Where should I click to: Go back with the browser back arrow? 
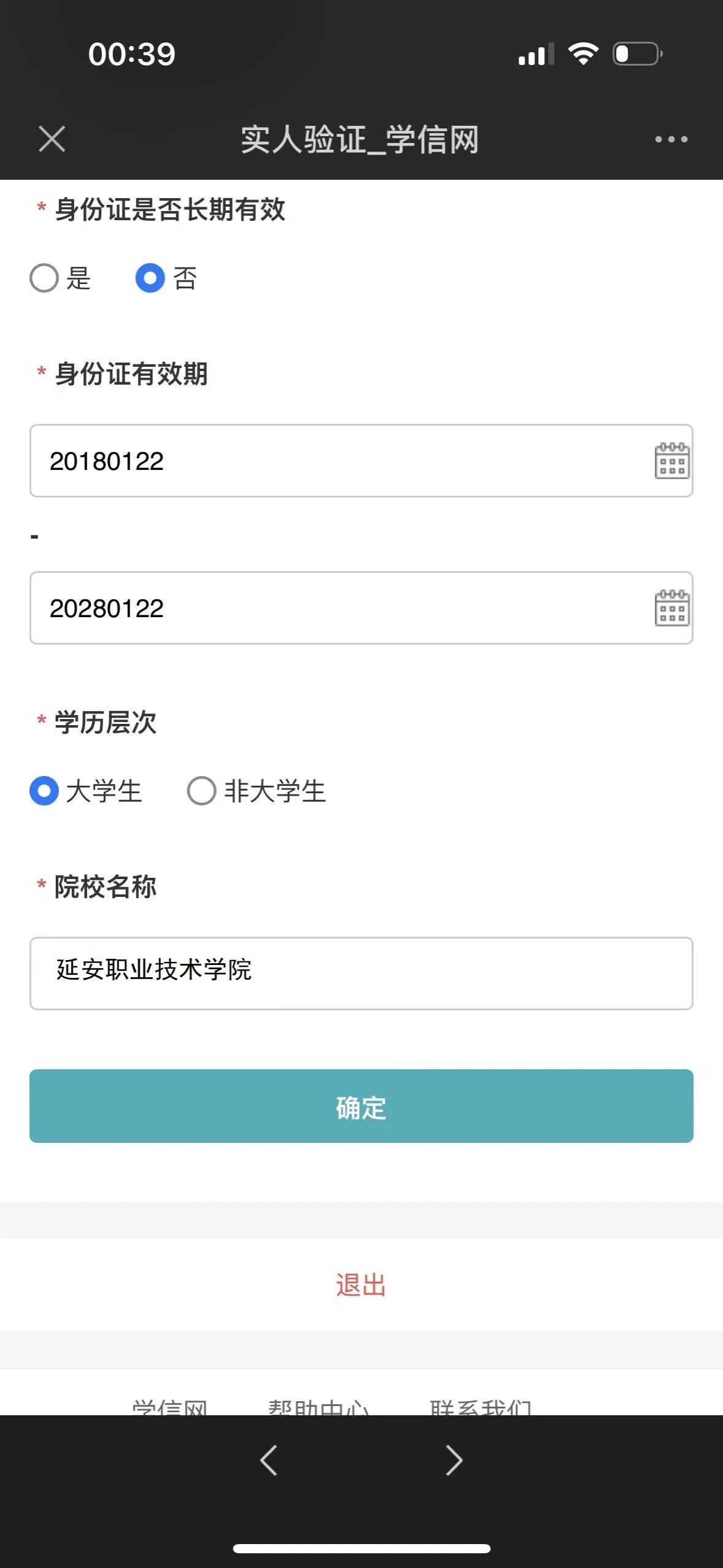269,1460
